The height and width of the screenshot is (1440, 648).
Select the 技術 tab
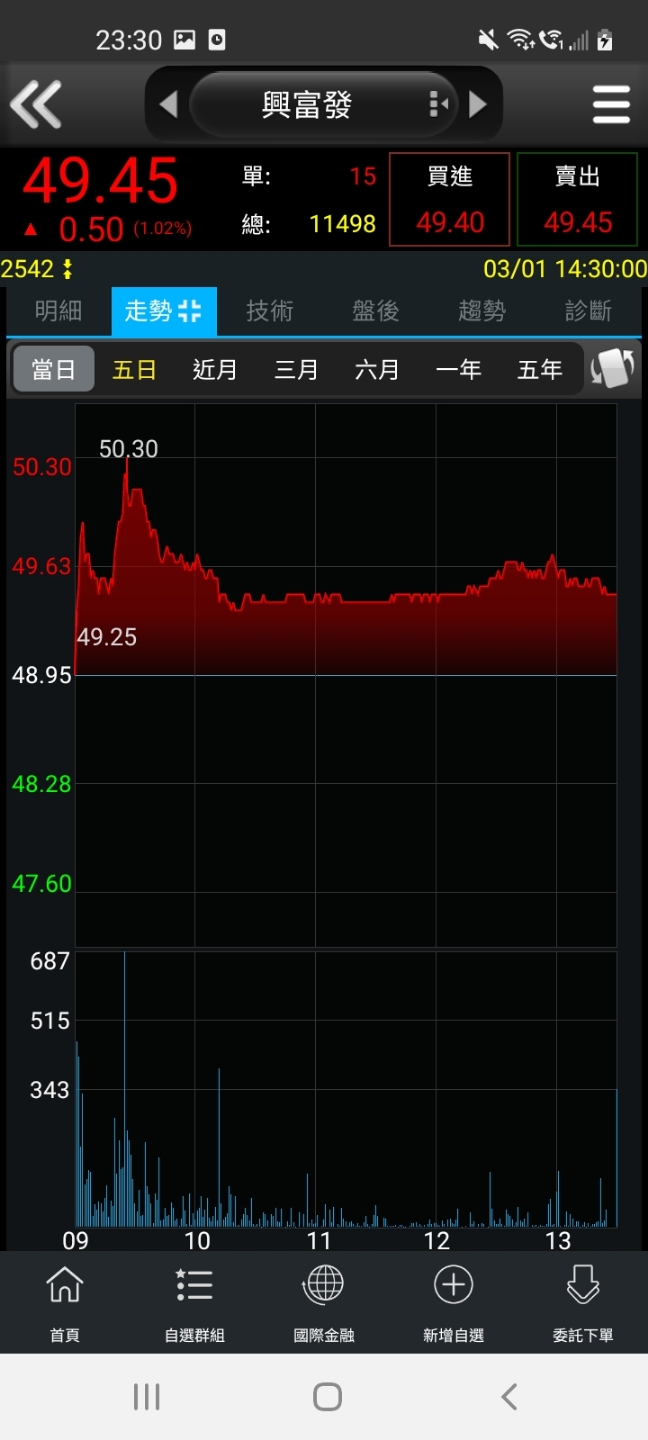pos(270,311)
